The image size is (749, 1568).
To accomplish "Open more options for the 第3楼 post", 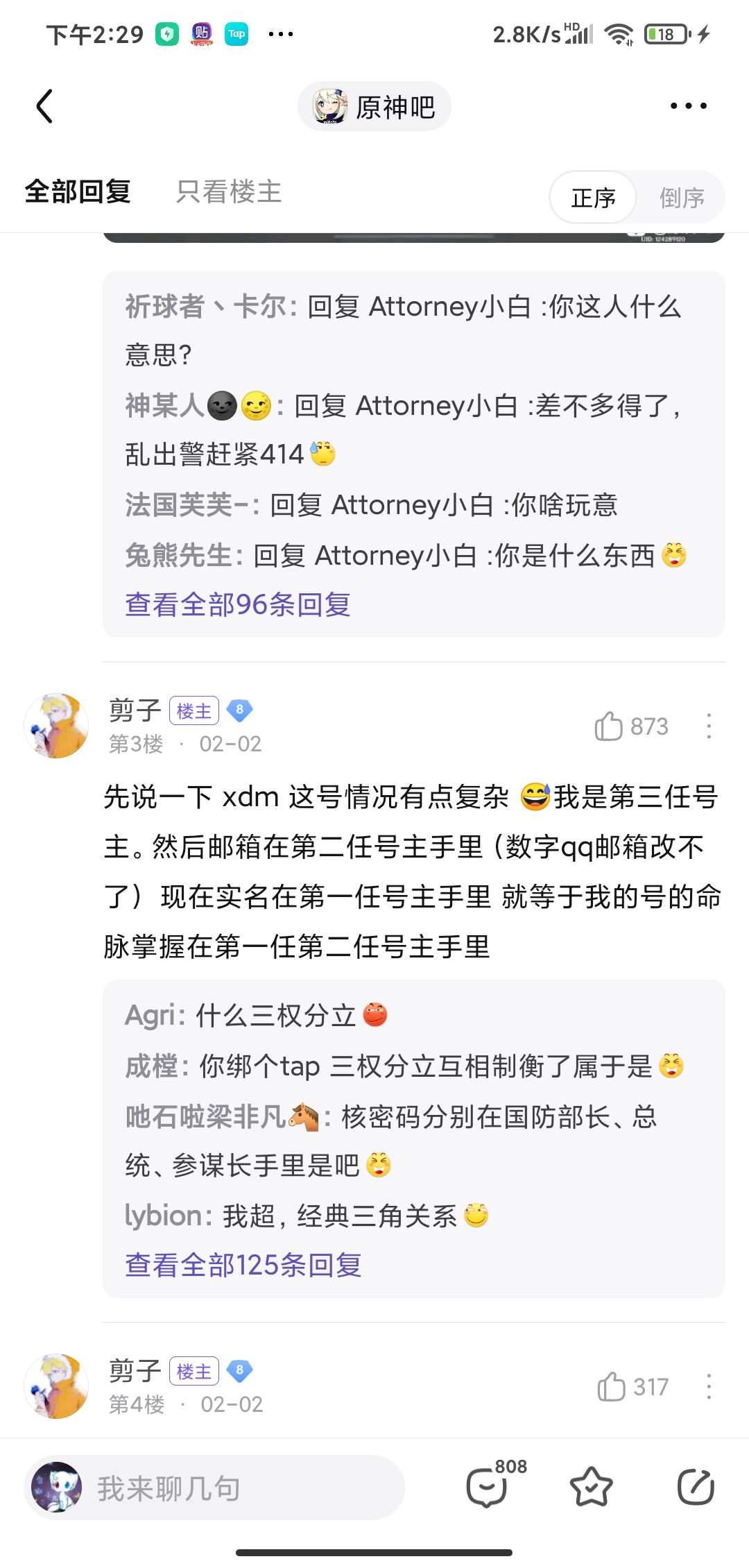I will click(x=708, y=726).
